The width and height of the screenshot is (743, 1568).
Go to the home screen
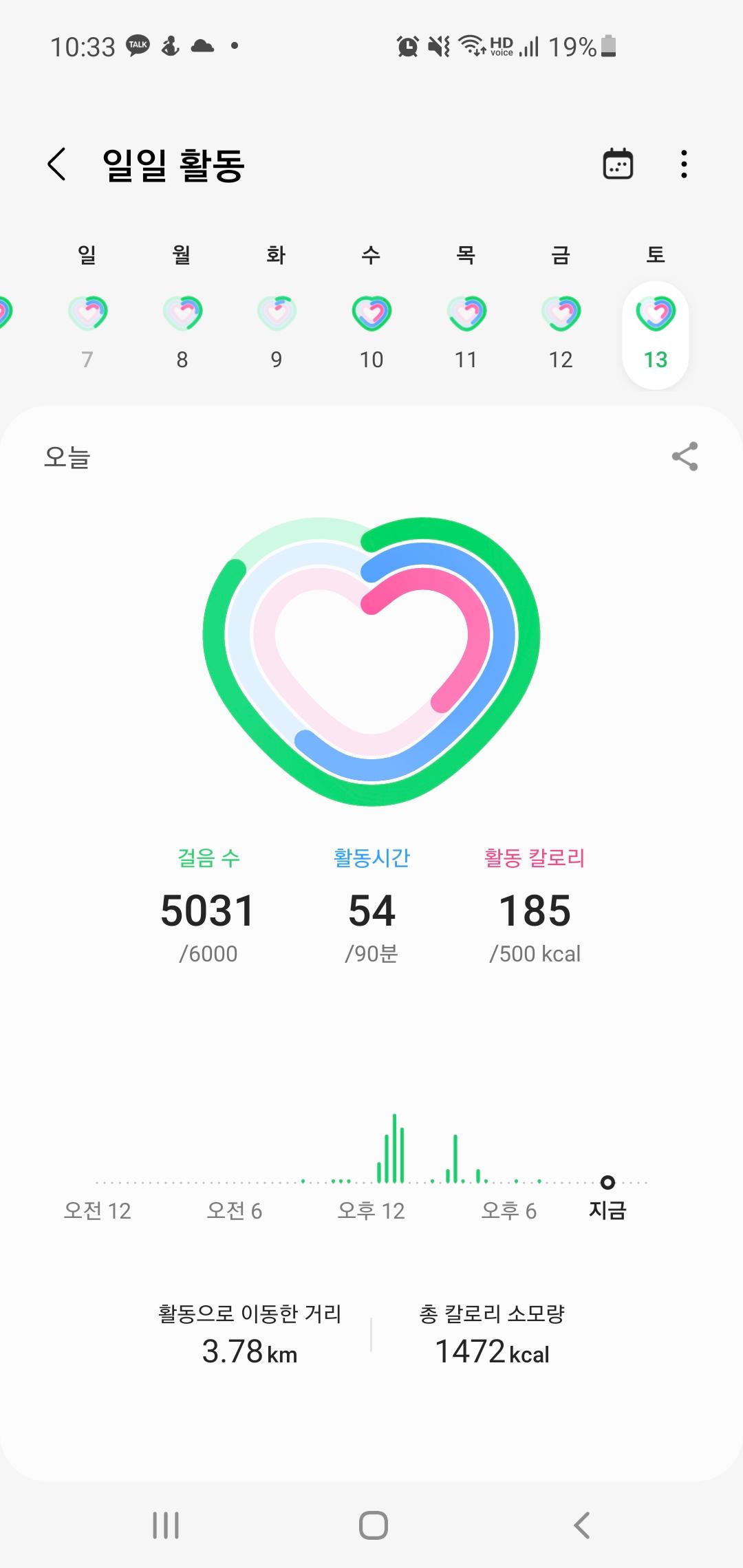point(373,1525)
